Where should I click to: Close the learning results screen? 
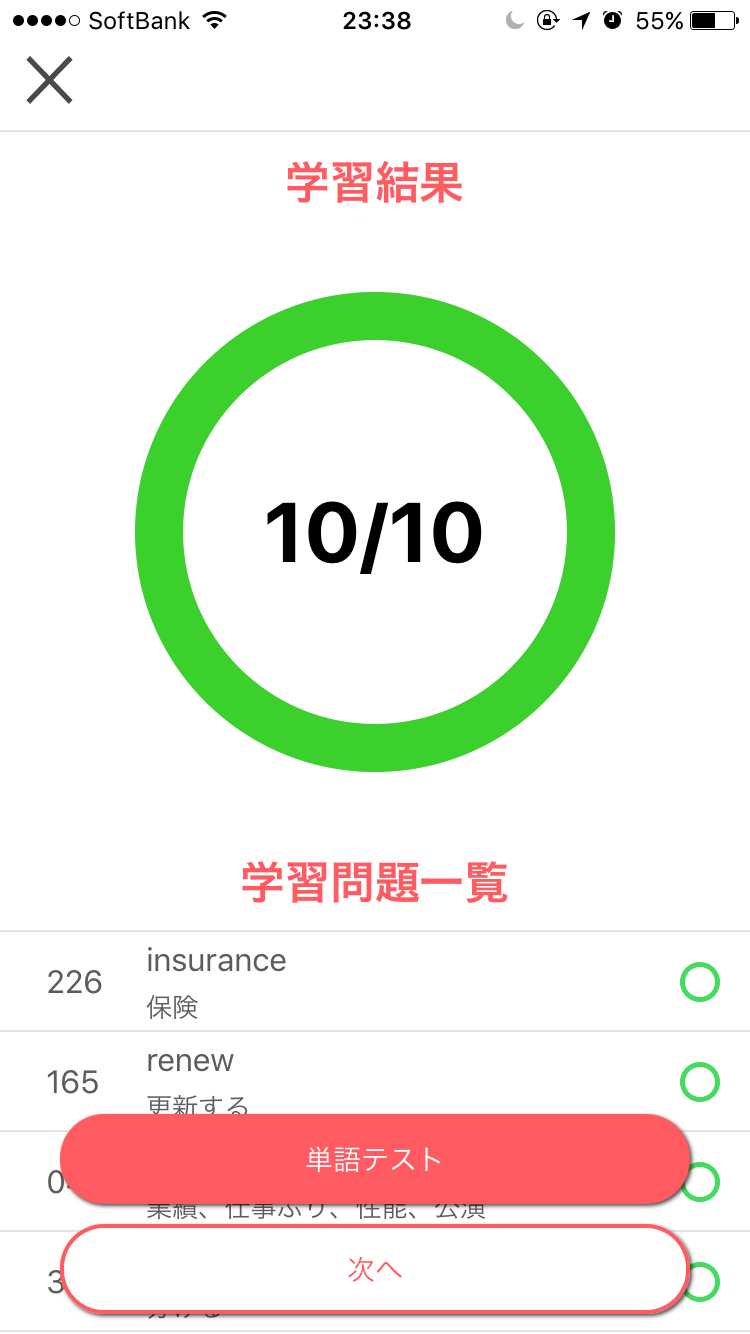click(x=49, y=80)
